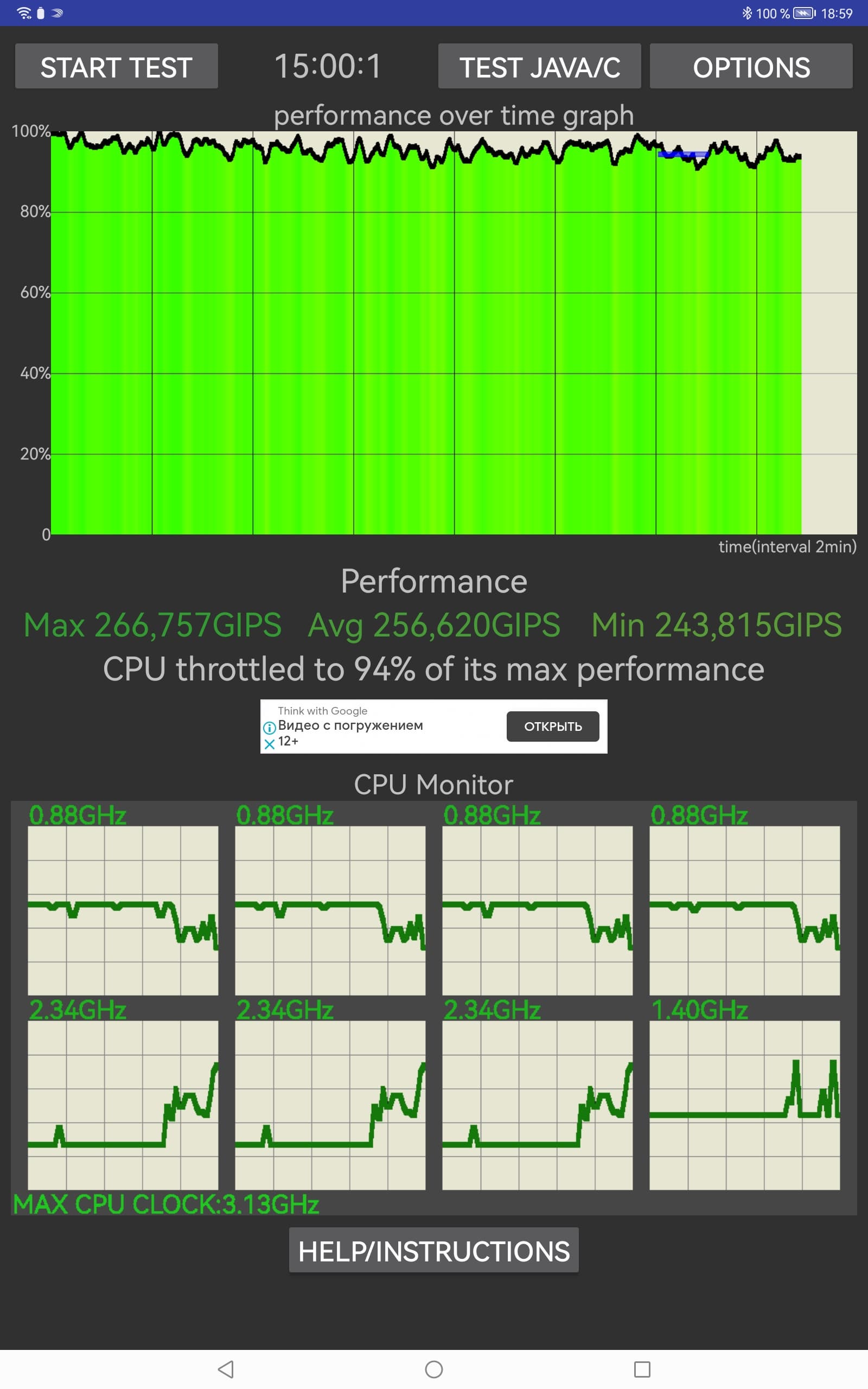Tap ОТКРЫТЬ in the Think with Google ad
This screenshot has height=1389, width=868.
(552, 726)
